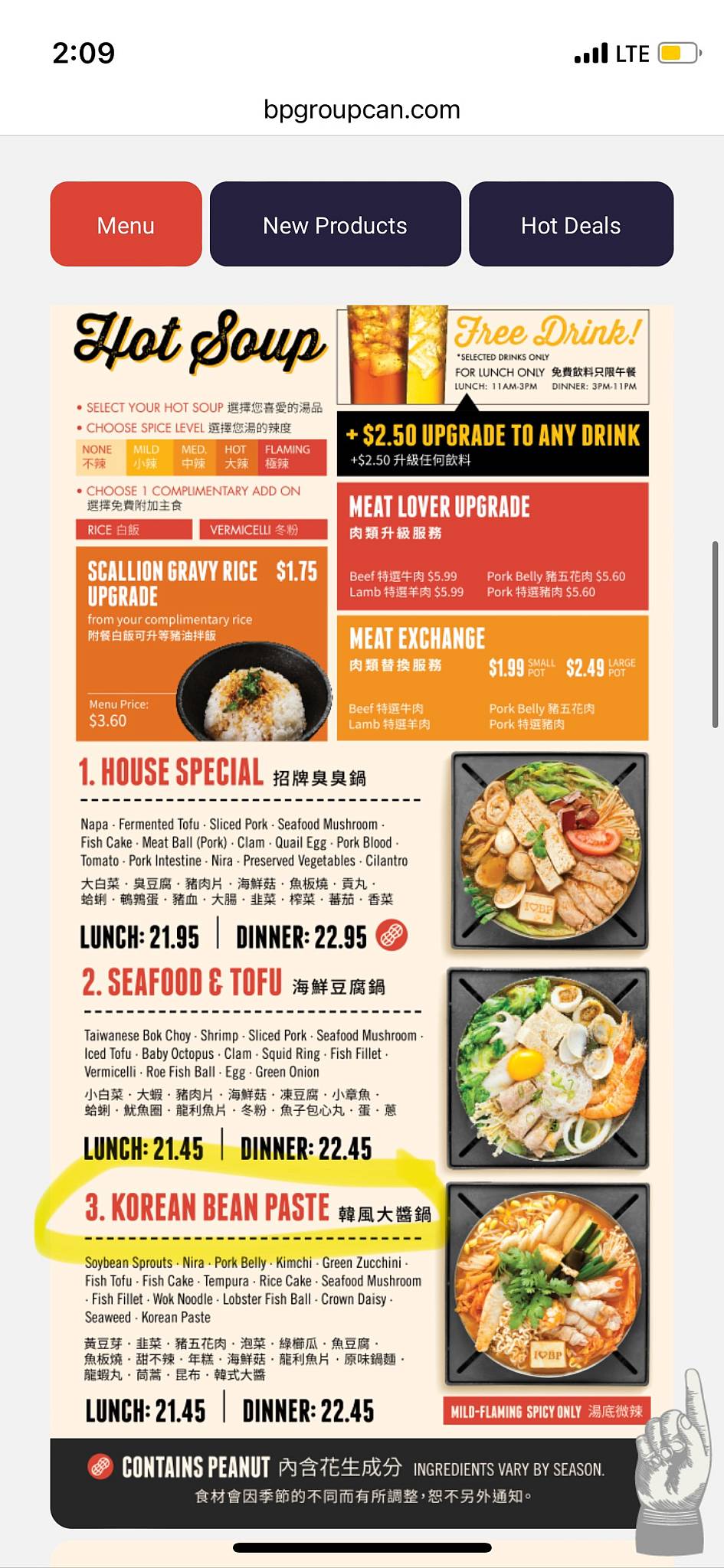Switch to the Hot Deals tab
The width and height of the screenshot is (724, 1568).
(x=572, y=224)
